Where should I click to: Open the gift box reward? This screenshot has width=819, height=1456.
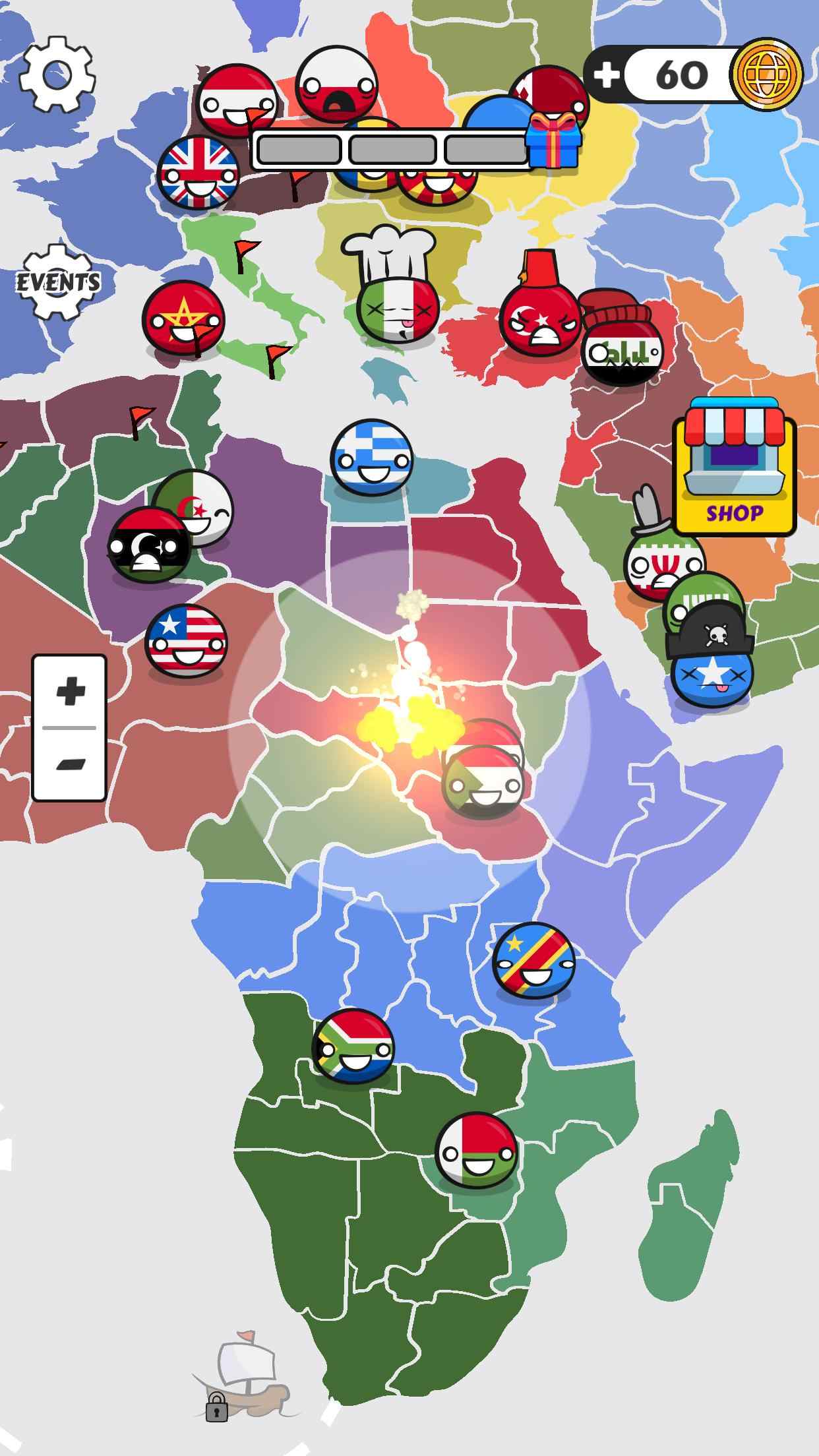coord(554,140)
